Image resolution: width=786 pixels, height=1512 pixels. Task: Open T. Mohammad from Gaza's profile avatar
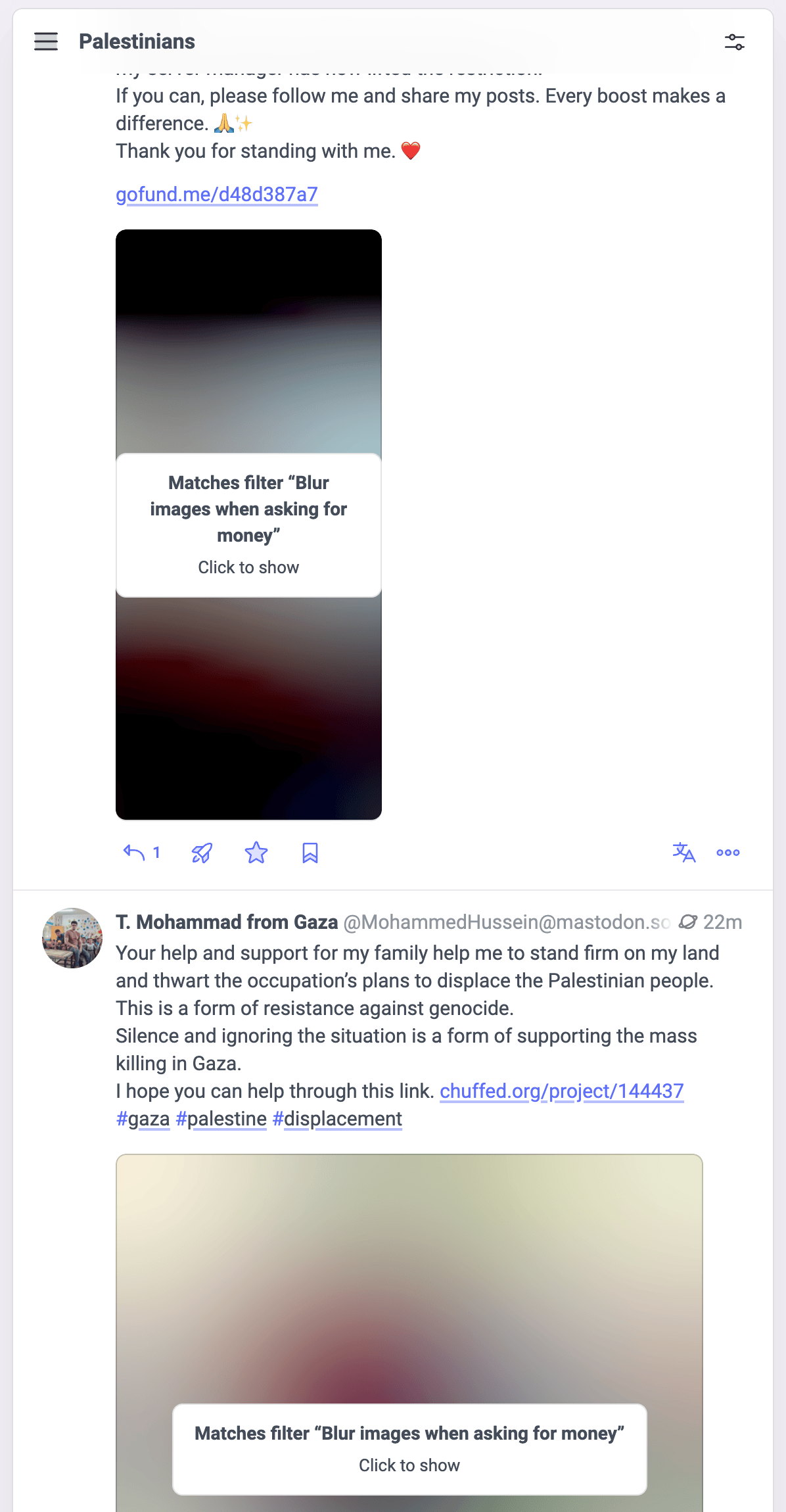point(72,938)
